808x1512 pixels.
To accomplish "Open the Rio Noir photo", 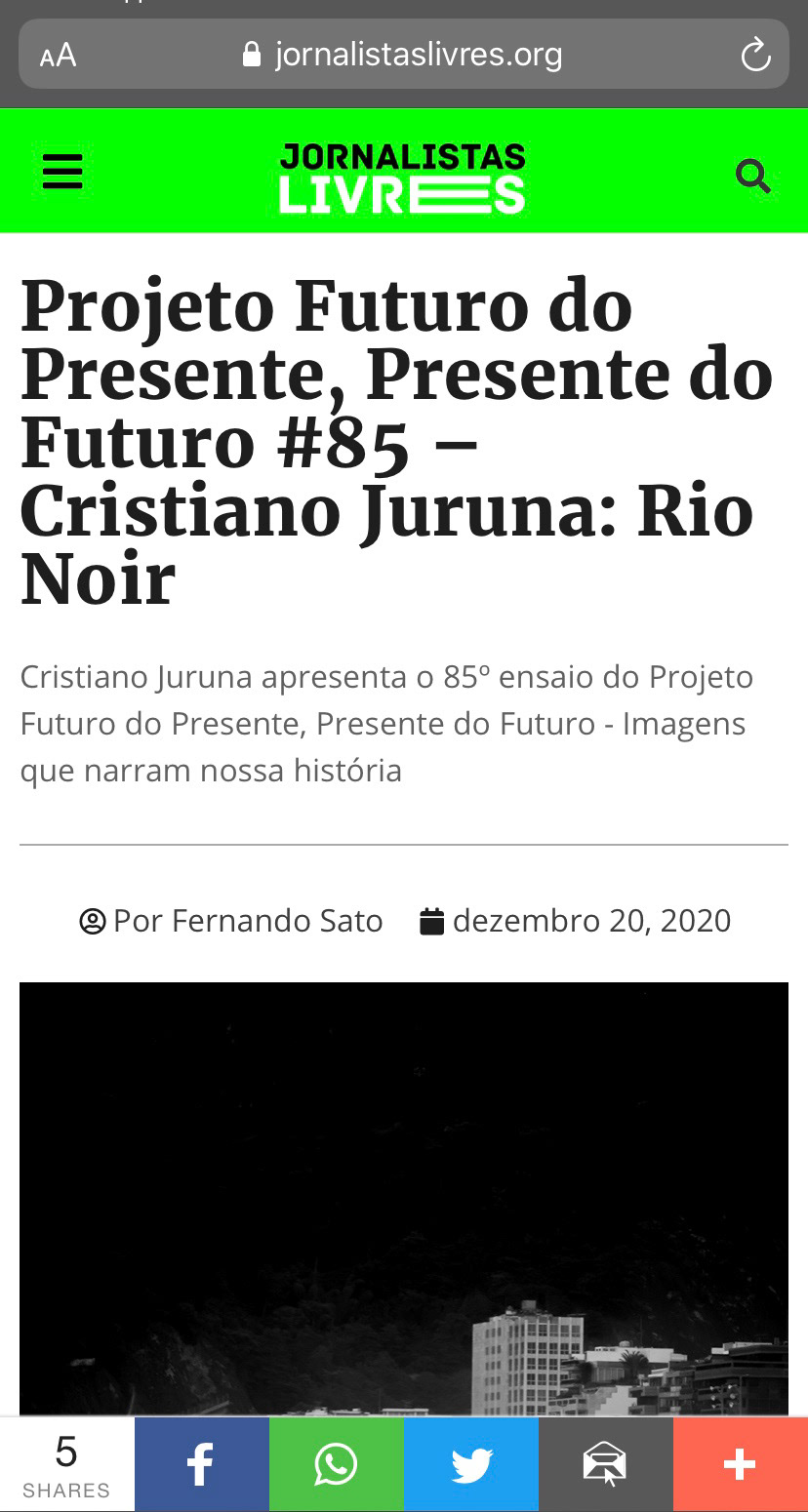I will click(x=404, y=1198).
